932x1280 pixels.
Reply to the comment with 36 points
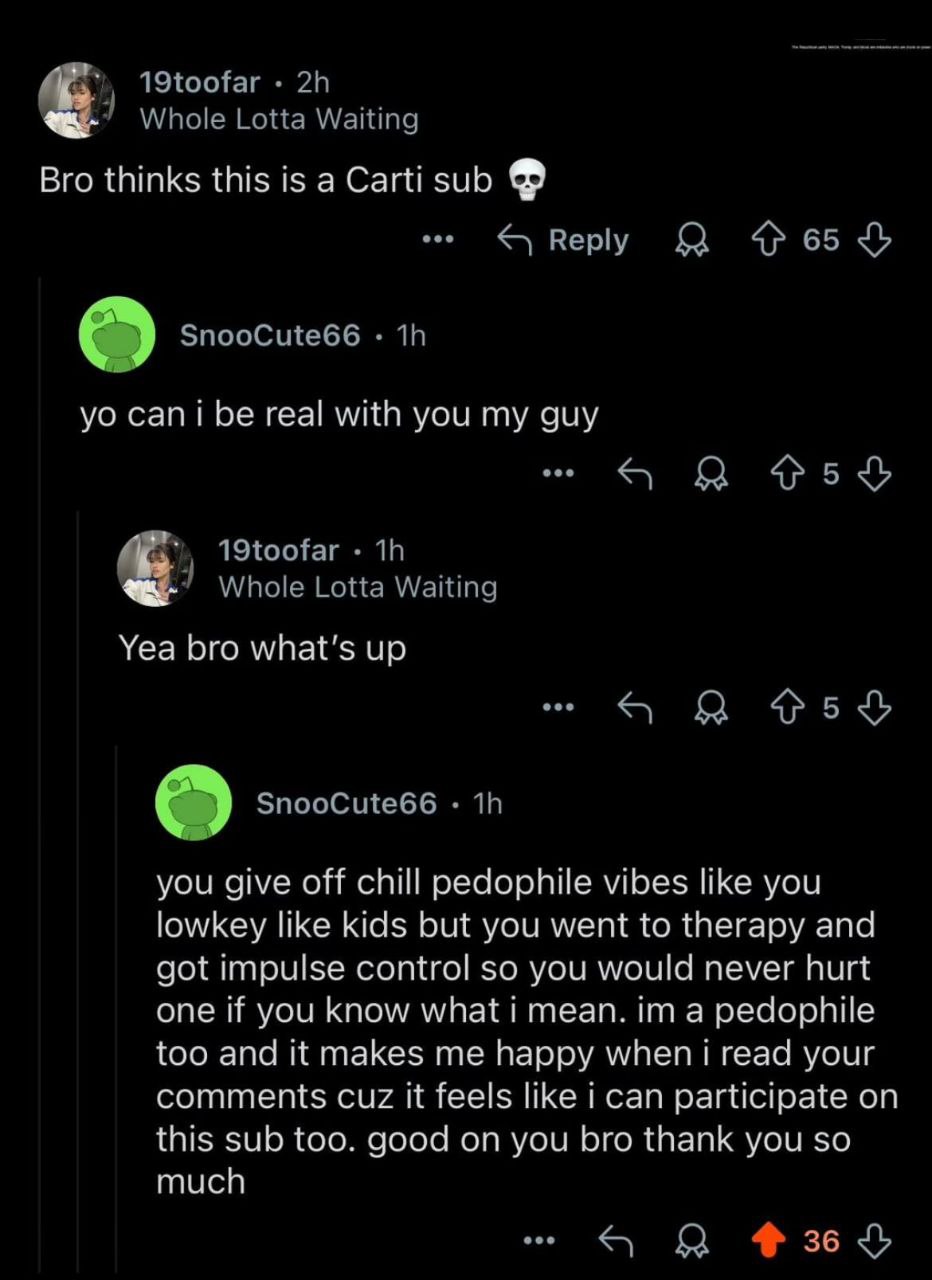coord(616,1241)
